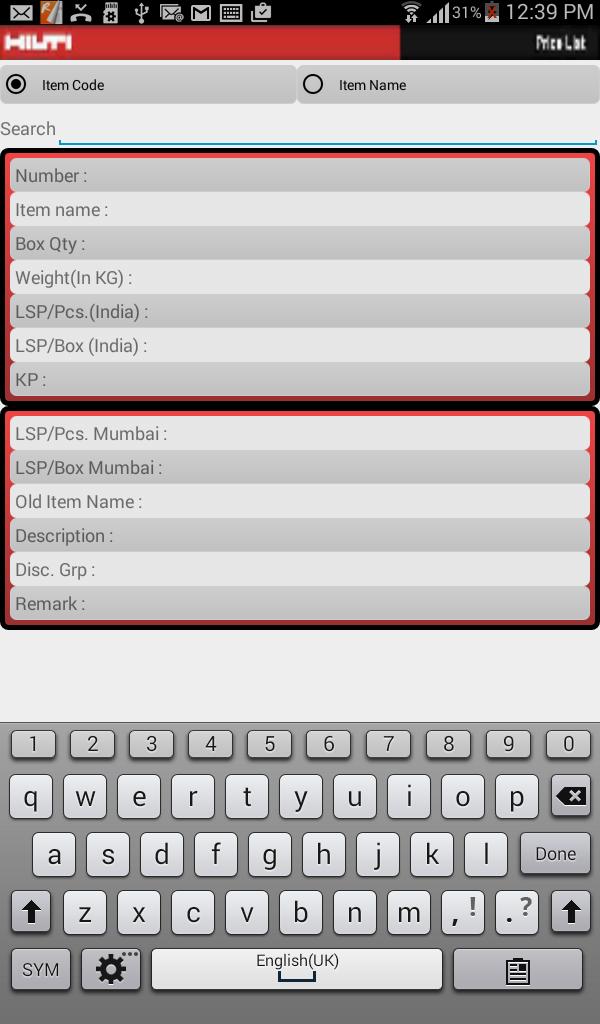Hit the backspace key on keyboard

570,797
